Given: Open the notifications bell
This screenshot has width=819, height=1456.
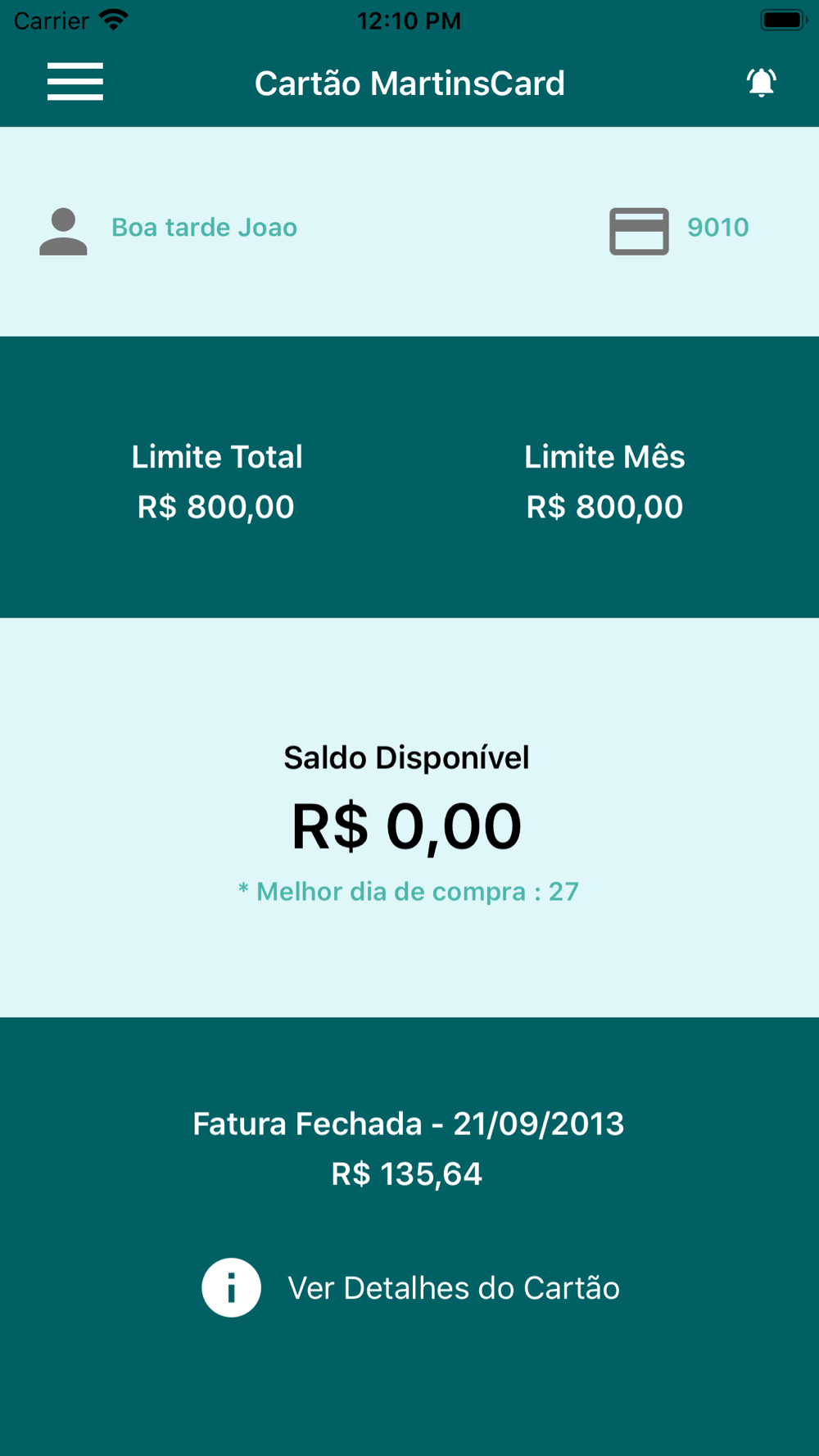Looking at the screenshot, I should click(761, 83).
